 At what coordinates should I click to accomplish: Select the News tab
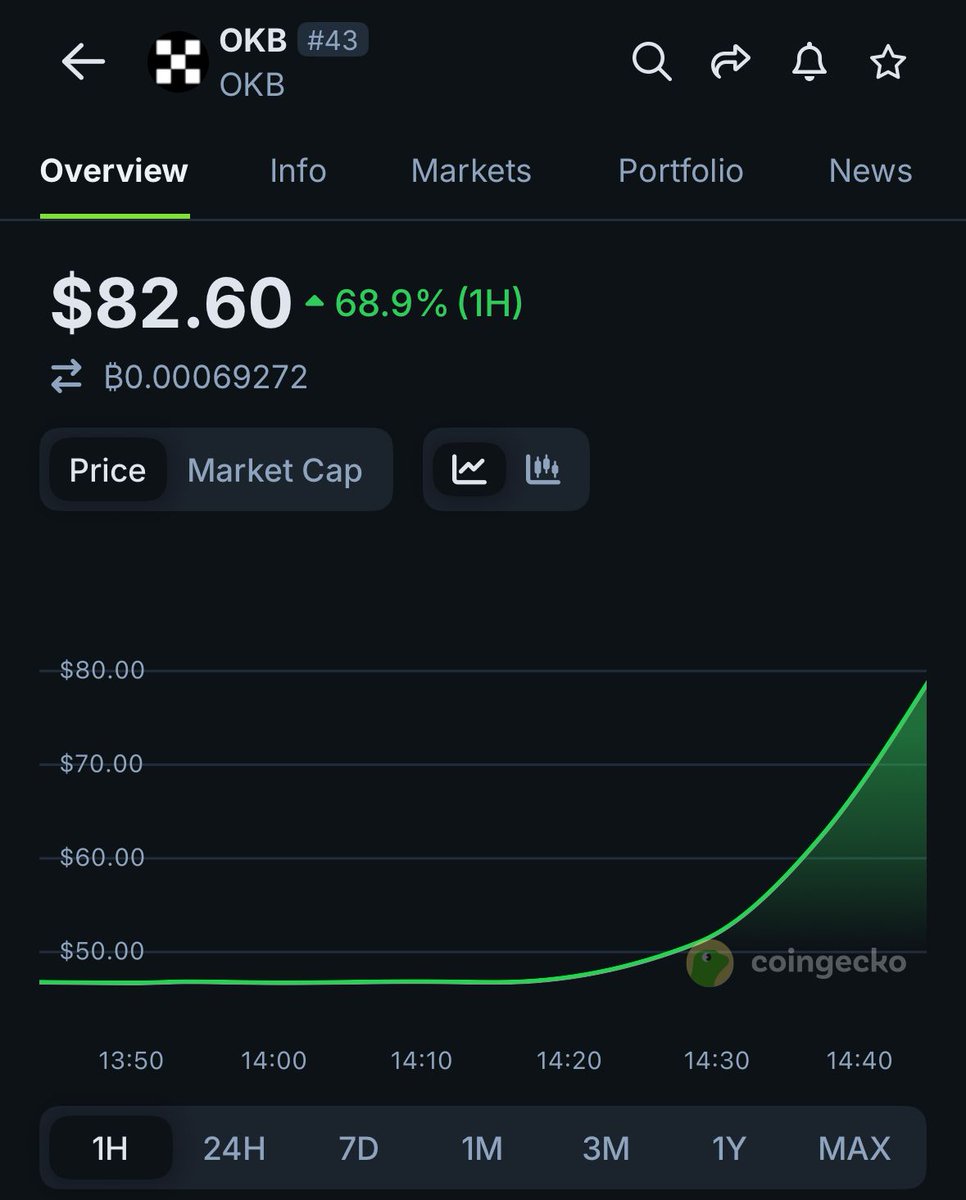870,171
